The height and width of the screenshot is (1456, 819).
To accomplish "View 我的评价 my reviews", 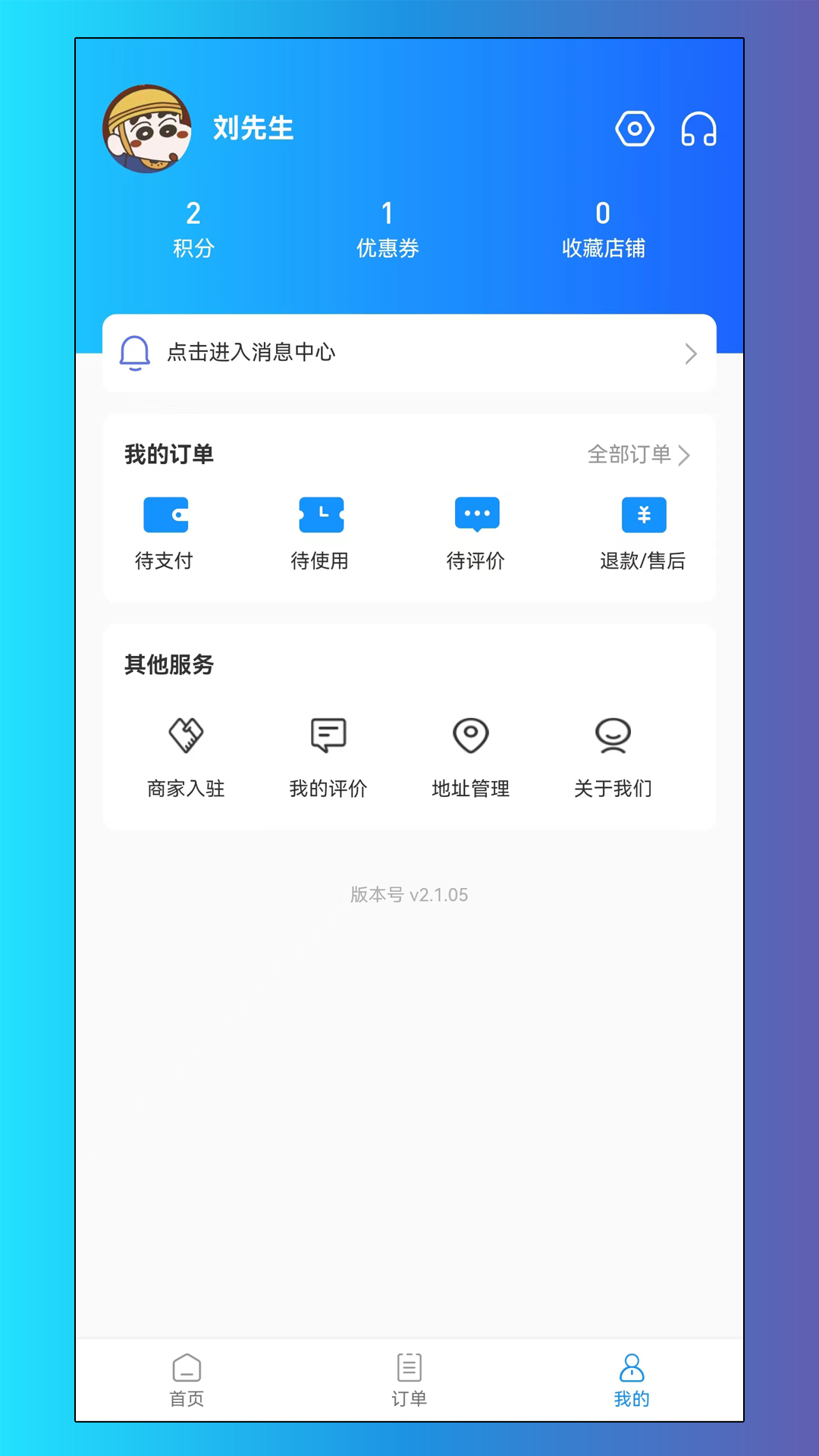I will 328,756.
